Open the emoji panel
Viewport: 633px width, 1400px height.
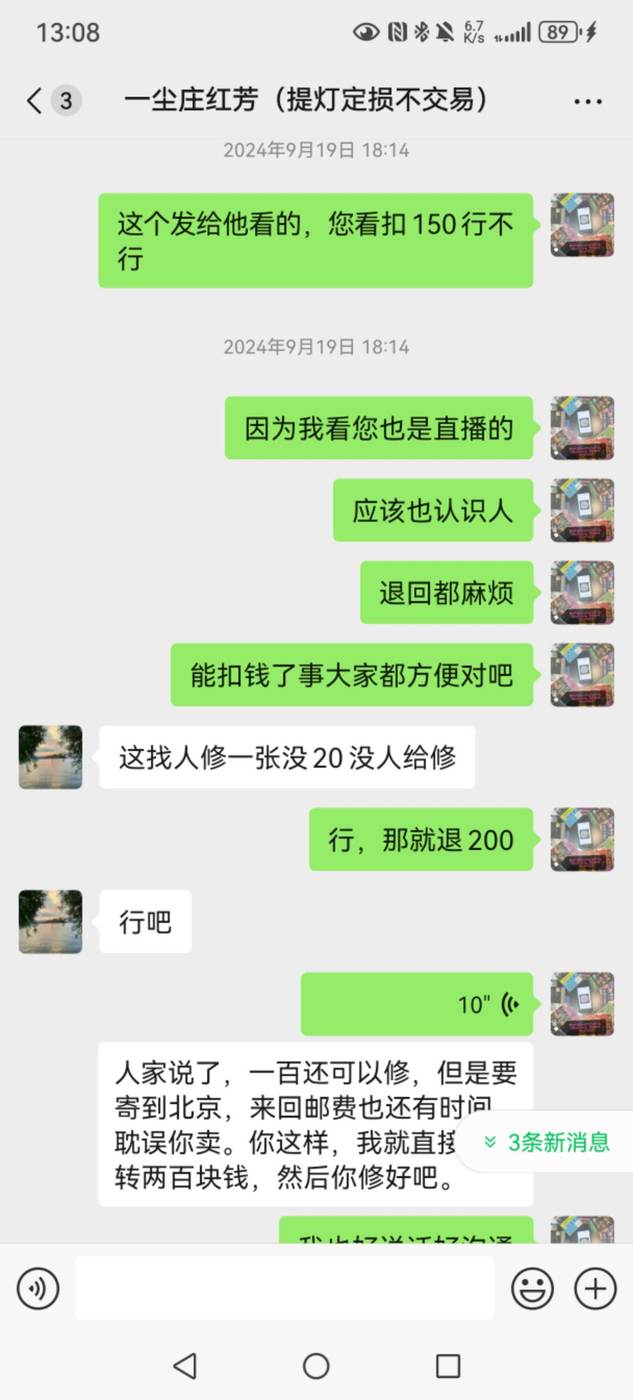tap(532, 1289)
